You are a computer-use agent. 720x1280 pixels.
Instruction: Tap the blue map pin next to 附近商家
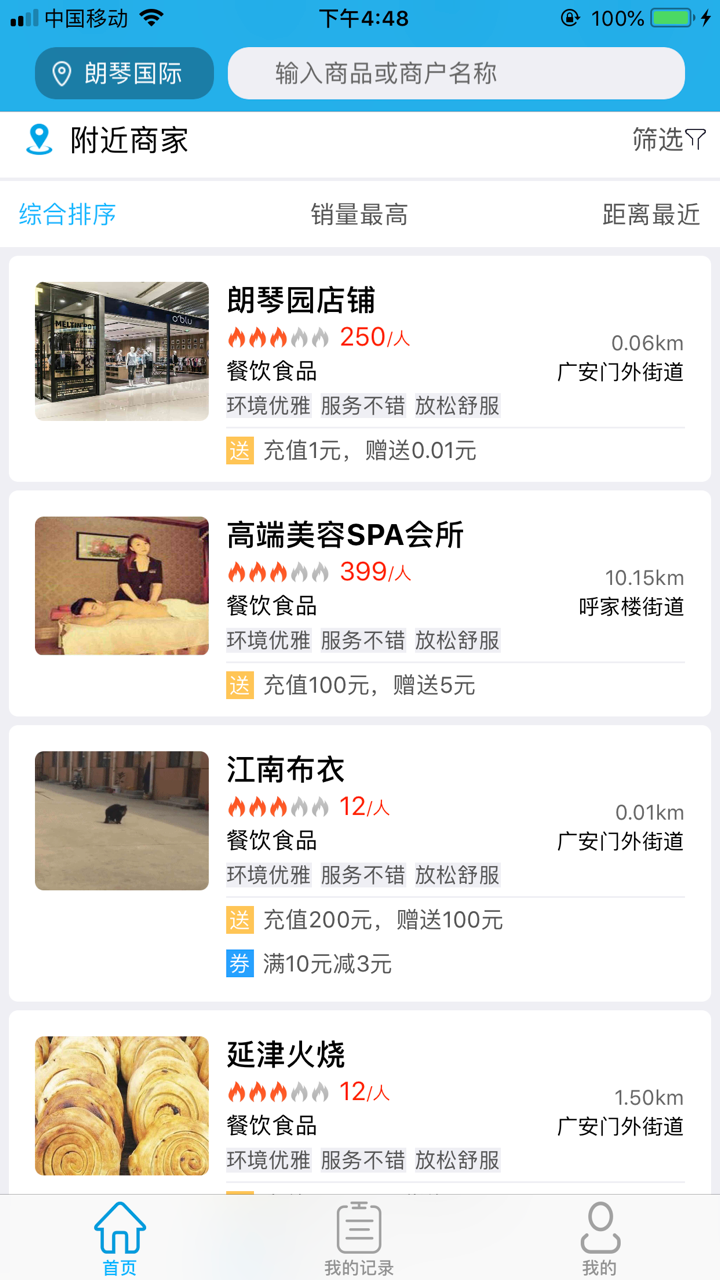[x=38, y=142]
